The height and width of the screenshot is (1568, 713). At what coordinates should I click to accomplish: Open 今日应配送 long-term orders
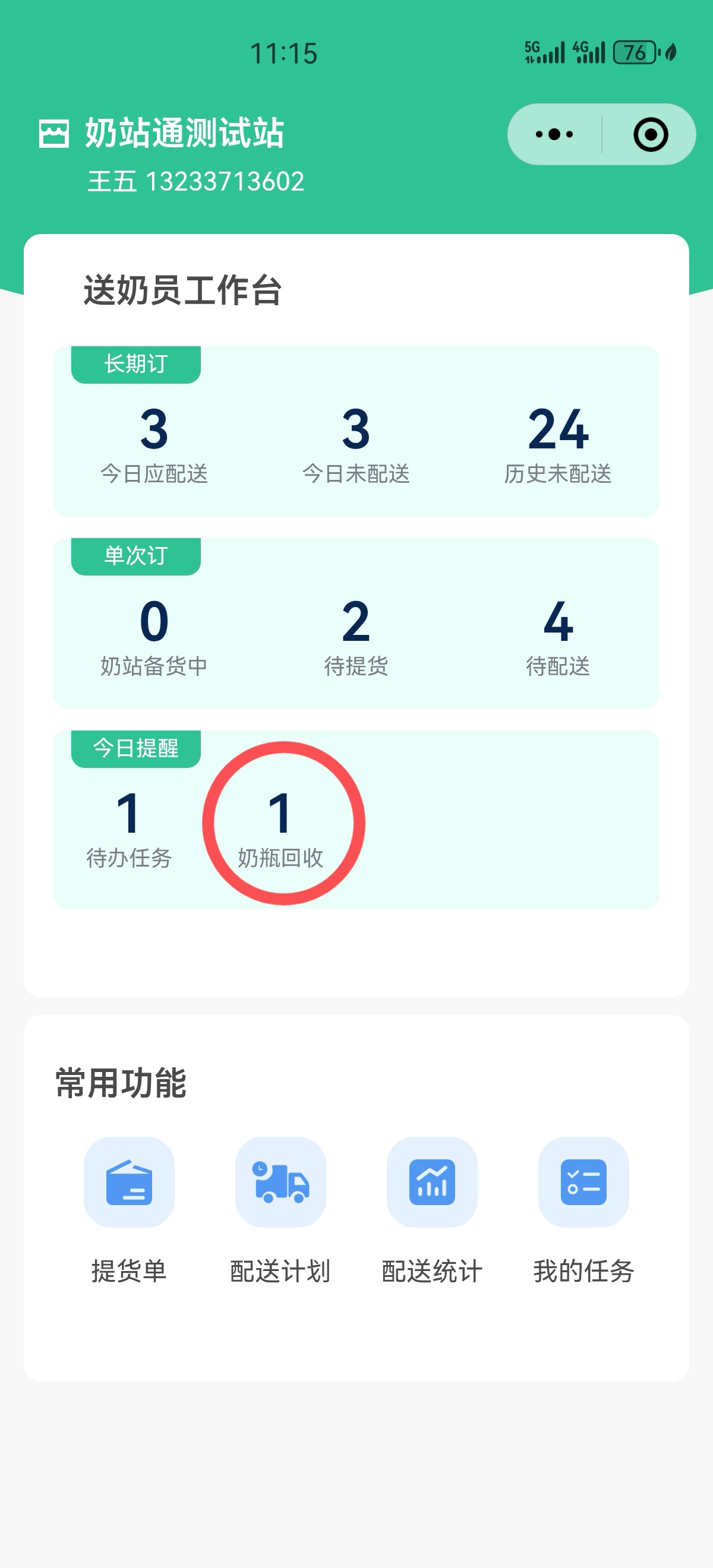coord(154,444)
